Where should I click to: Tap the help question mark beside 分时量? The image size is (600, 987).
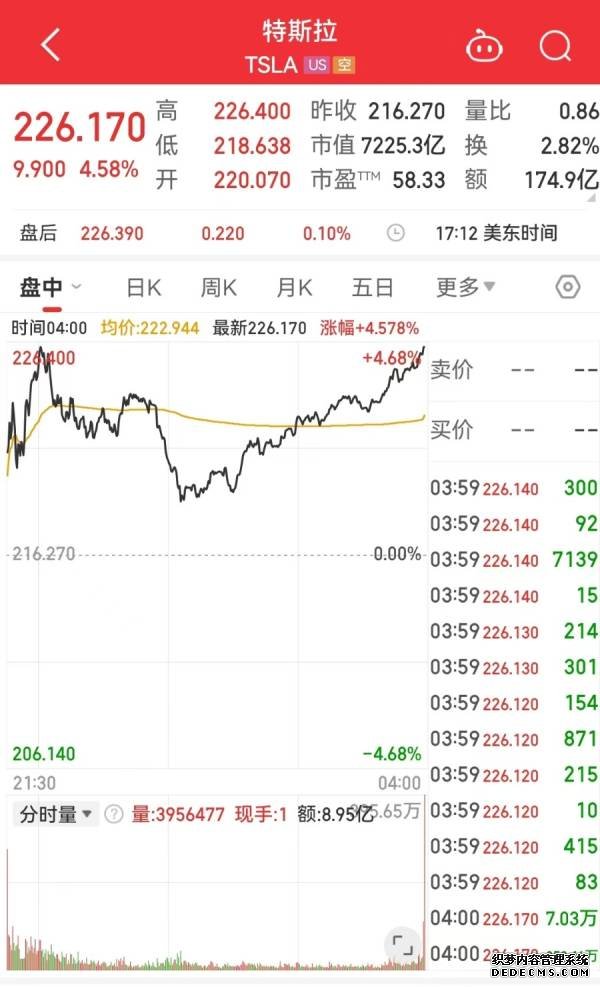(x=114, y=815)
